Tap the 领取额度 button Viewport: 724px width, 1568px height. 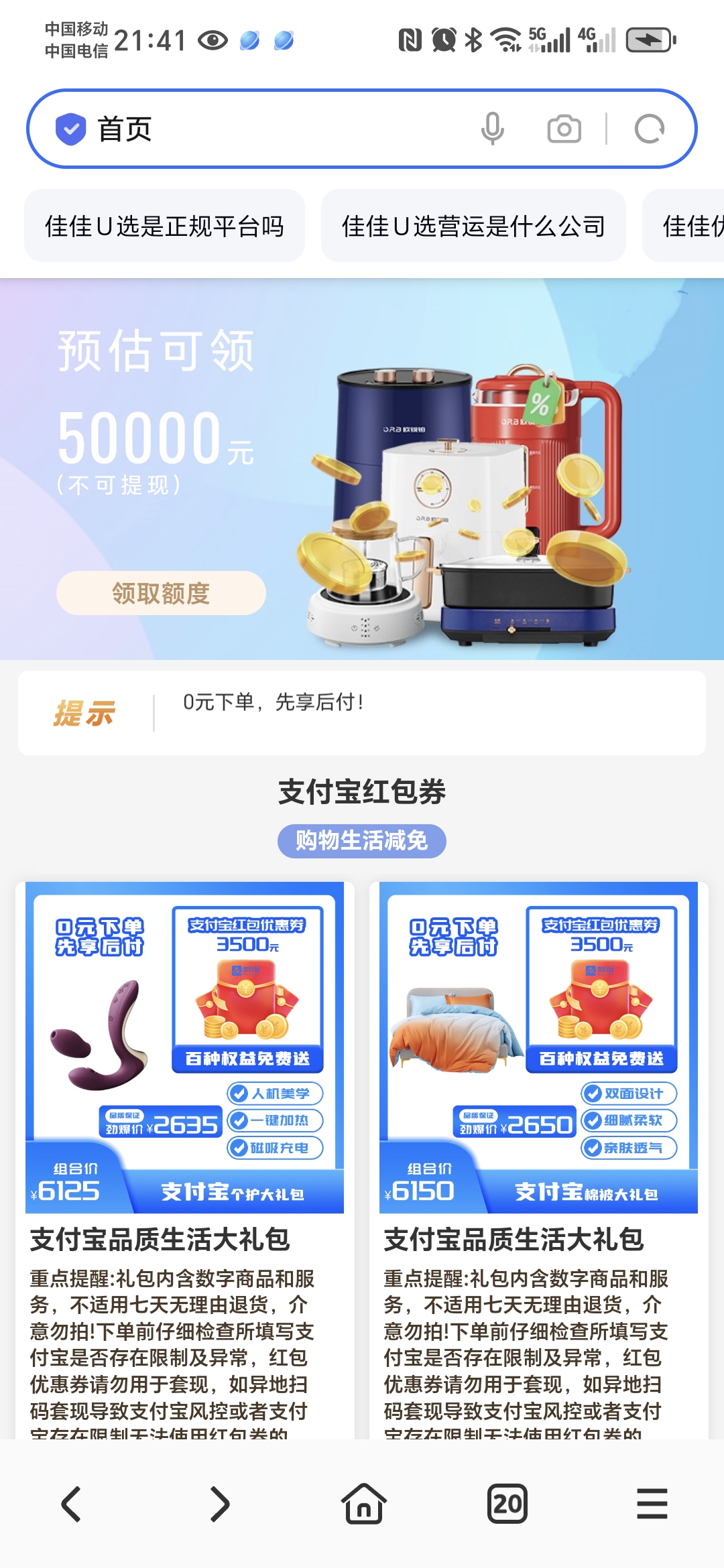(x=161, y=593)
